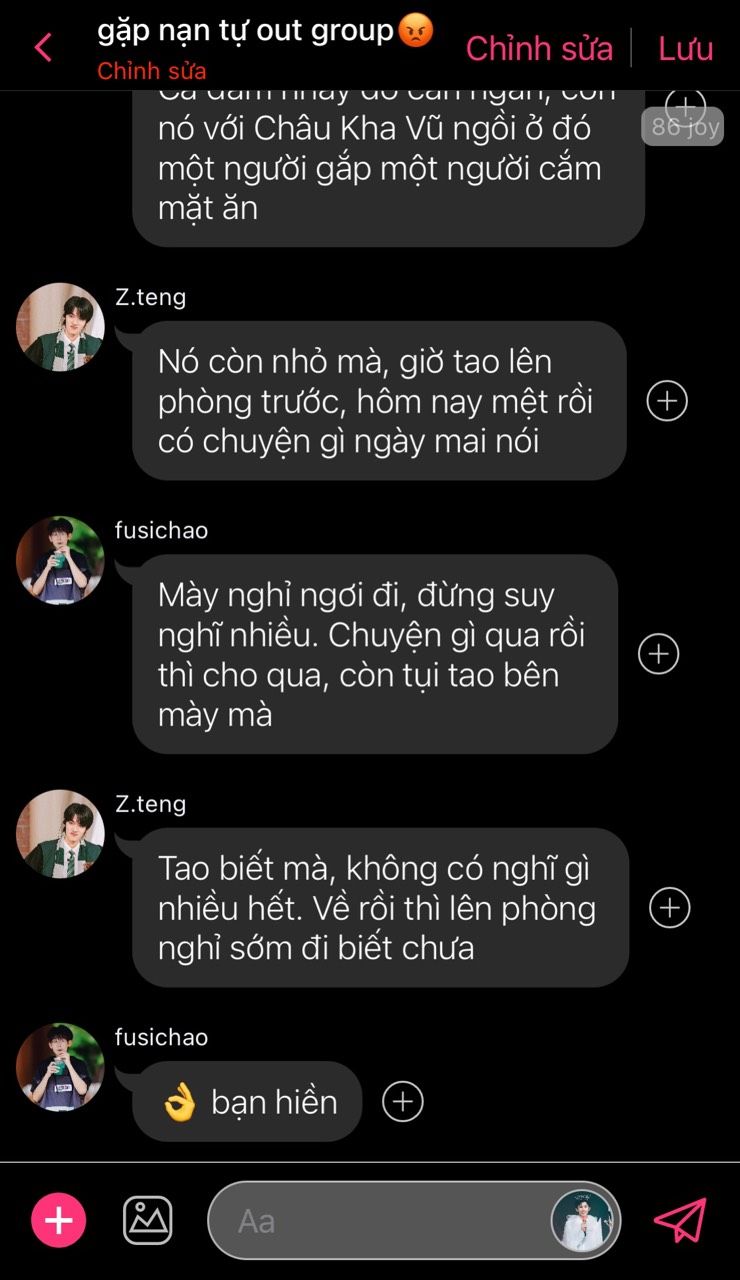Screen dimensions: 740x1280
Task: Open the pink add button at bottom
Action: [59, 1221]
